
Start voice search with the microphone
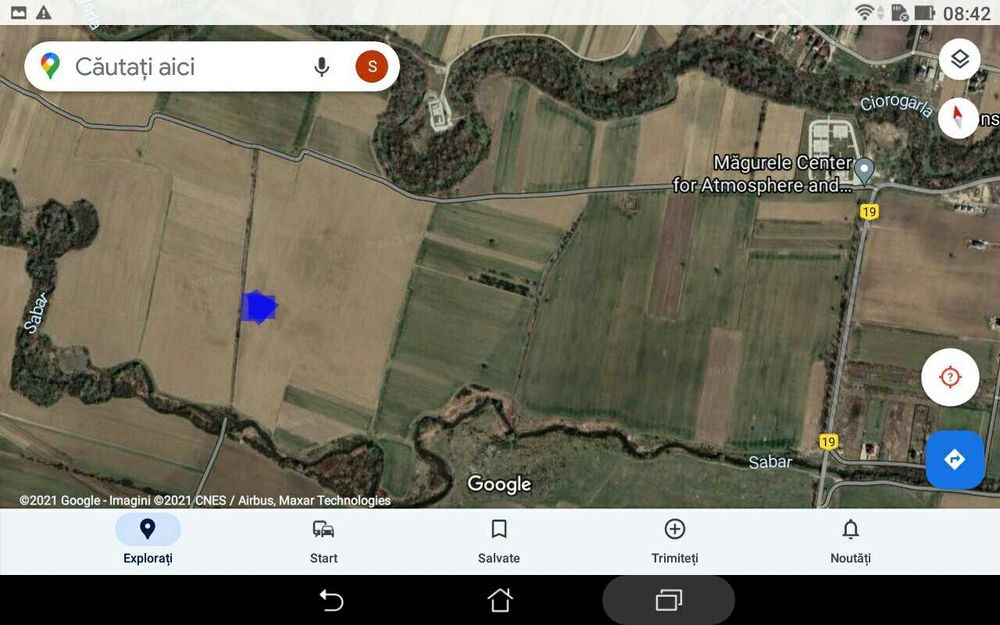(x=321, y=67)
